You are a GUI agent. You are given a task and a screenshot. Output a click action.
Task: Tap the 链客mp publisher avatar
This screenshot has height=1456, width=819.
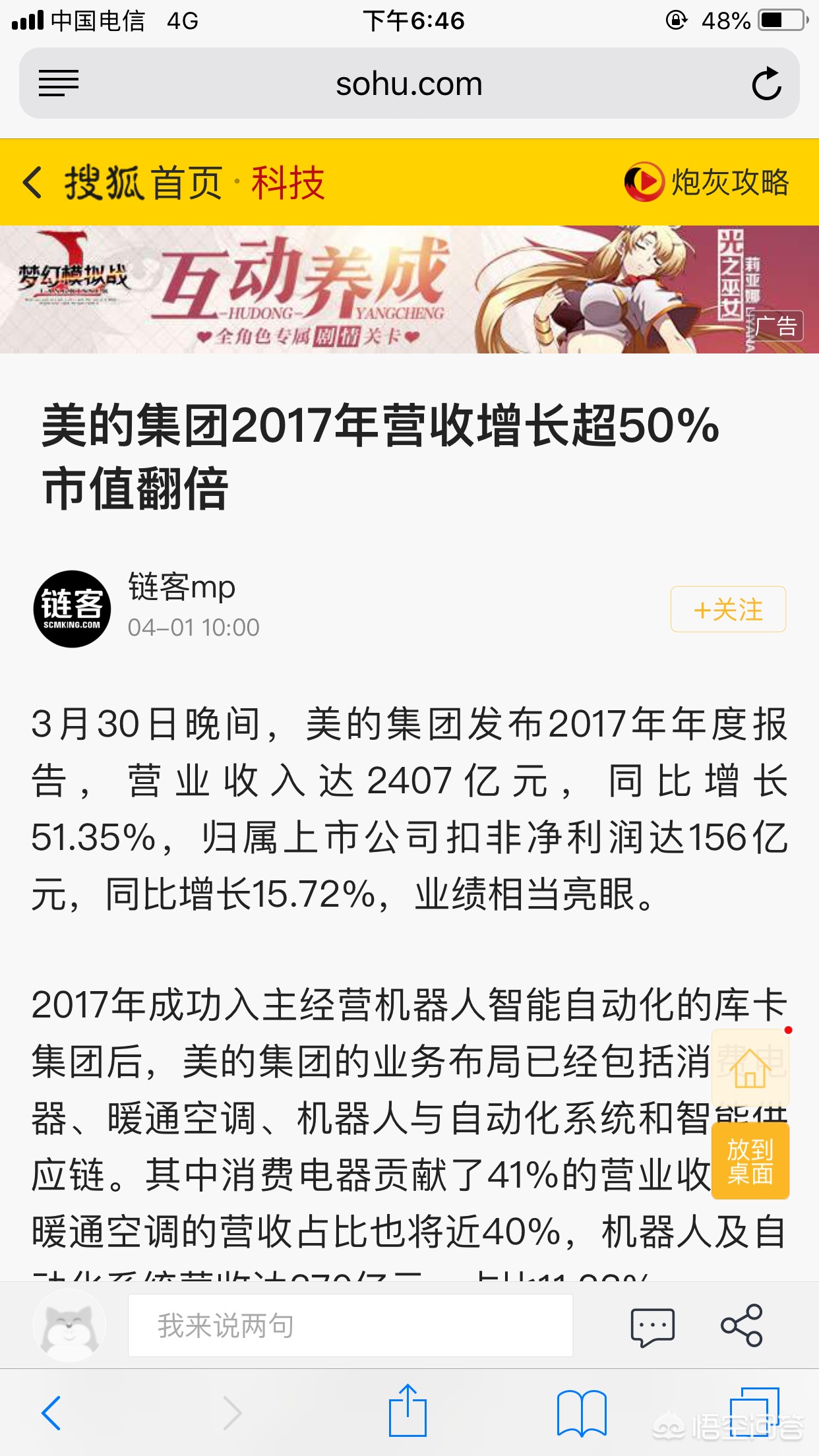pyautogui.click(x=73, y=608)
